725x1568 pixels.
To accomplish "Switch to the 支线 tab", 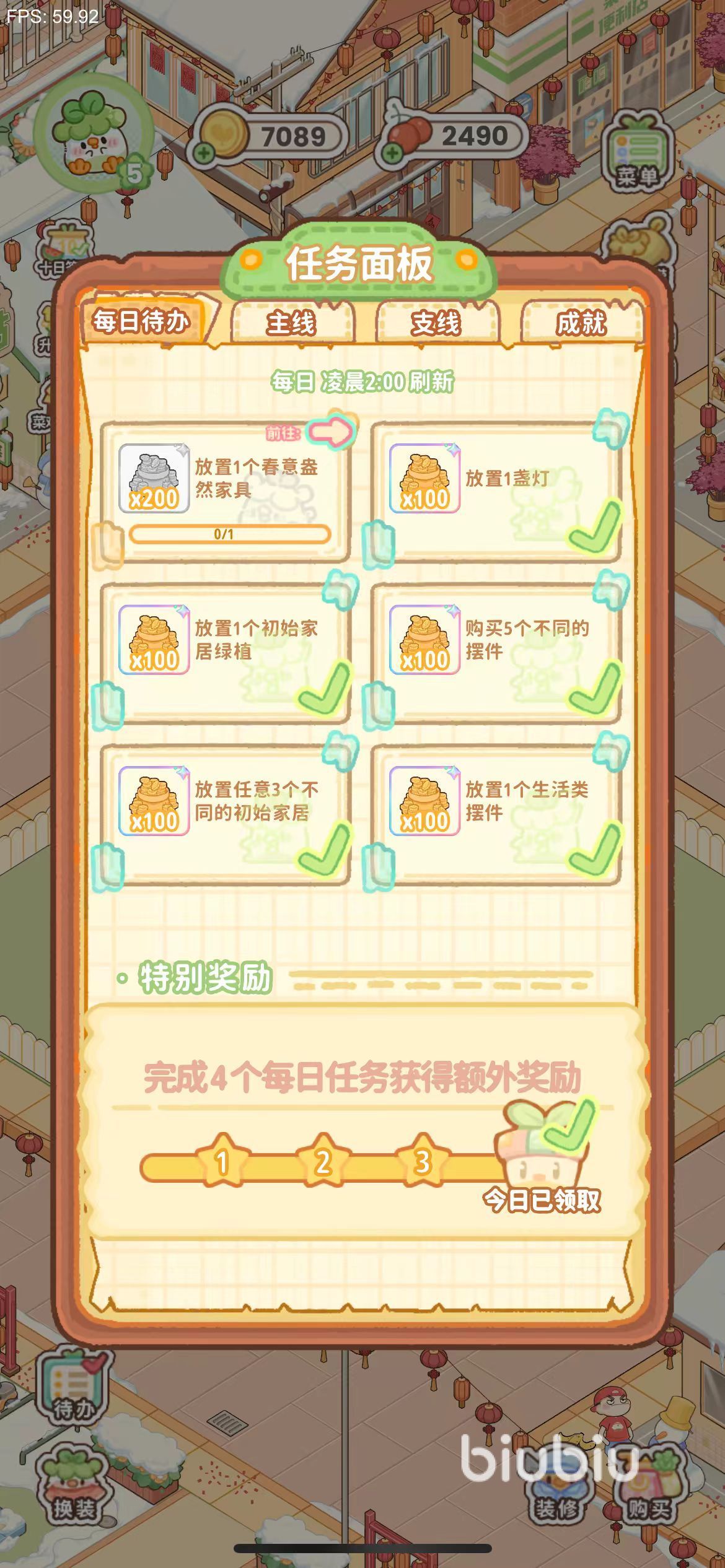I will click(436, 322).
